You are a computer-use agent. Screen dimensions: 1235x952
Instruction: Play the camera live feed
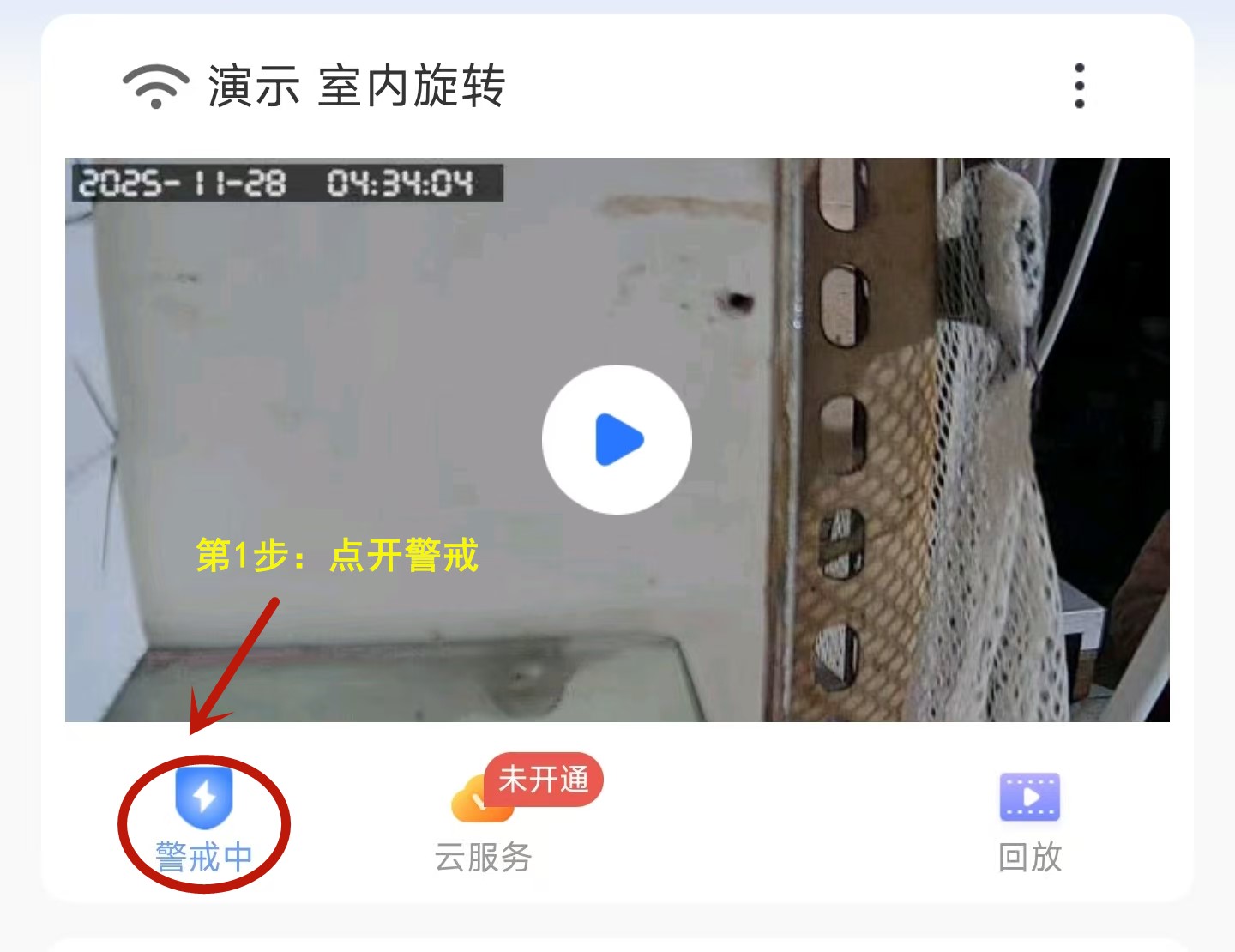pyautogui.click(x=617, y=440)
